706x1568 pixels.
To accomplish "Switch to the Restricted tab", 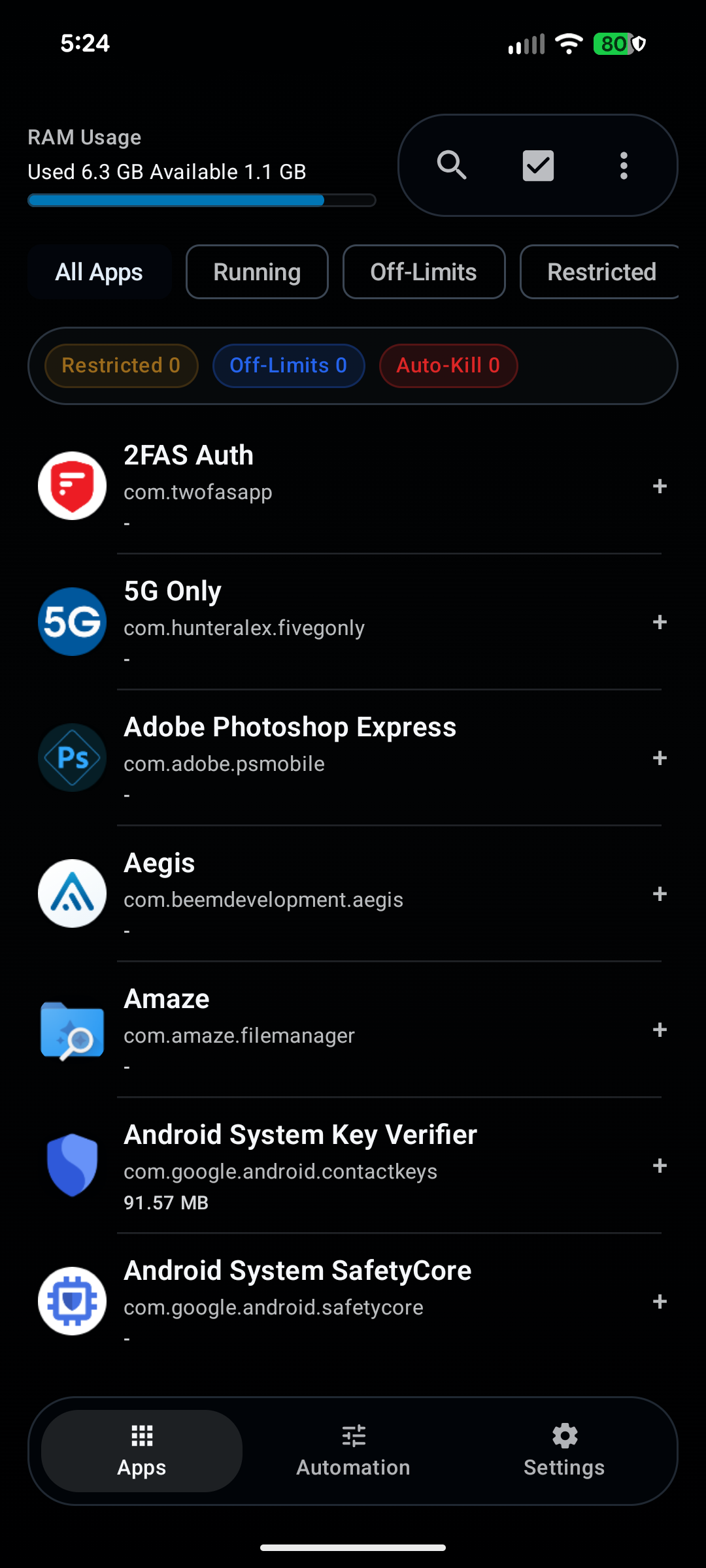I will click(x=599, y=271).
